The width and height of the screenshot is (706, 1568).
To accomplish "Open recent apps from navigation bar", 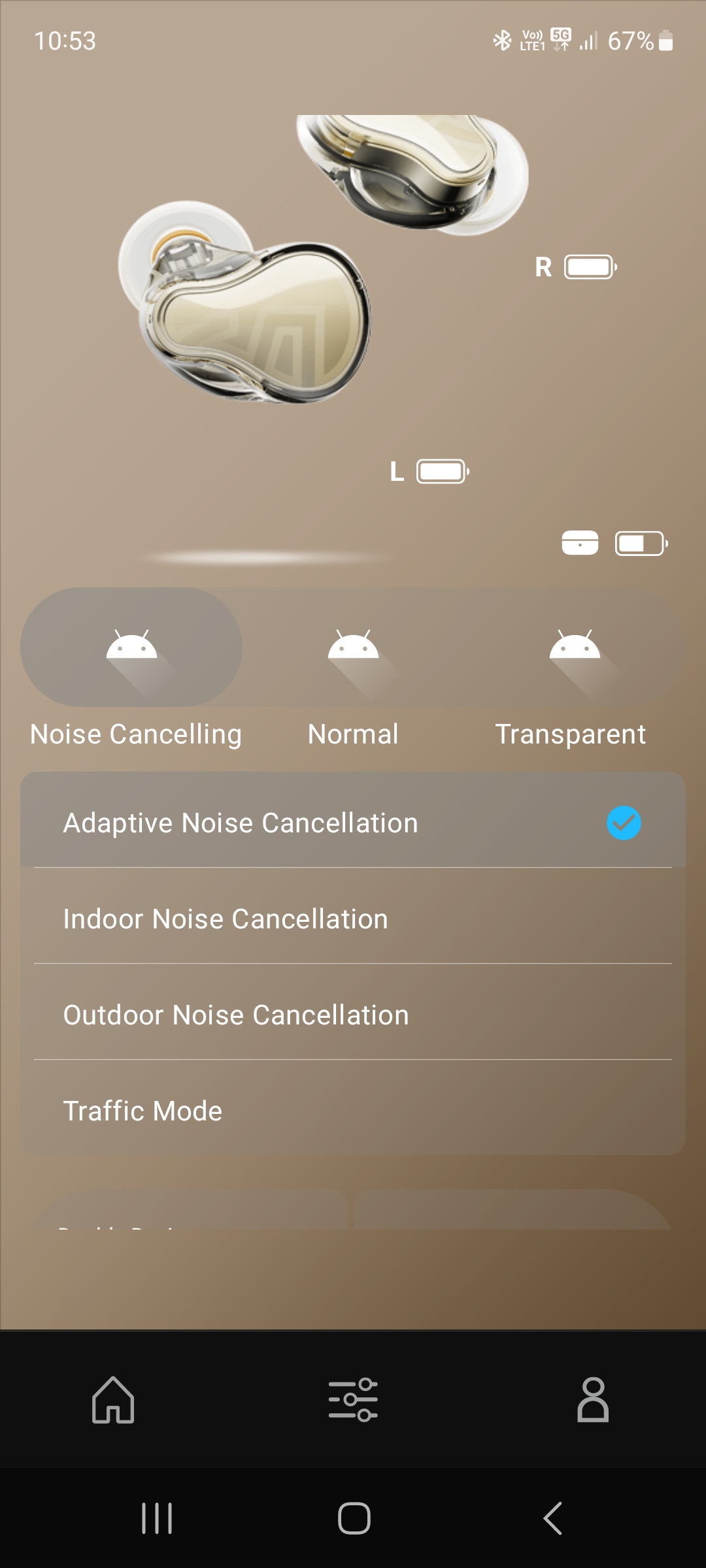I will [157, 1518].
